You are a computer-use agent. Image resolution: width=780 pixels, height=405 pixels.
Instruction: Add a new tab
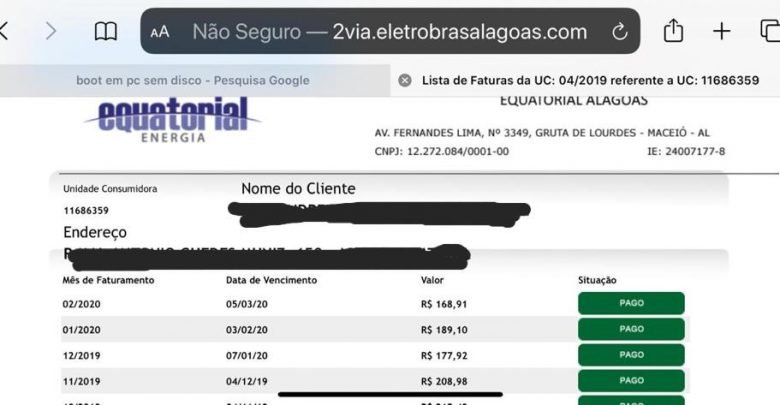coord(721,31)
